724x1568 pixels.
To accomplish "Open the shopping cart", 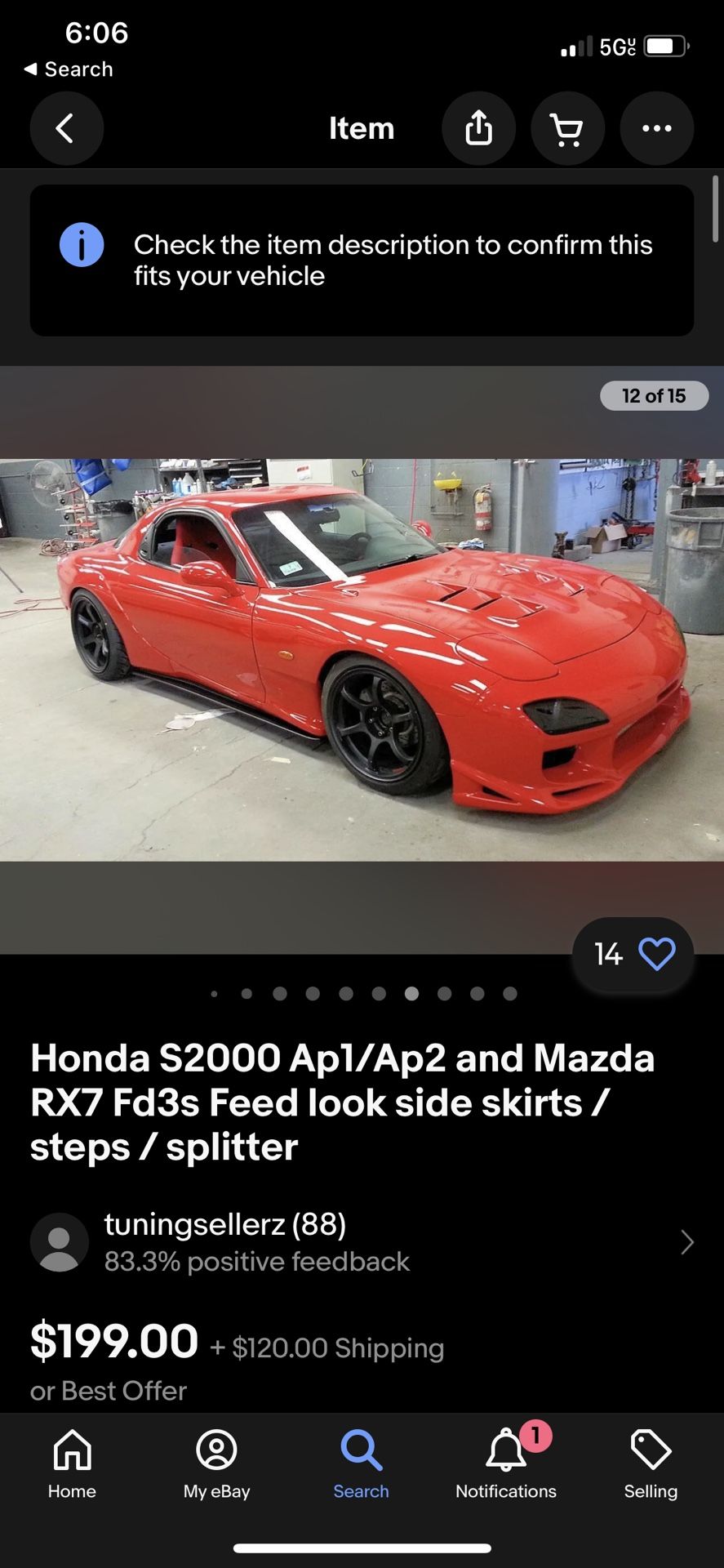I will (x=567, y=128).
